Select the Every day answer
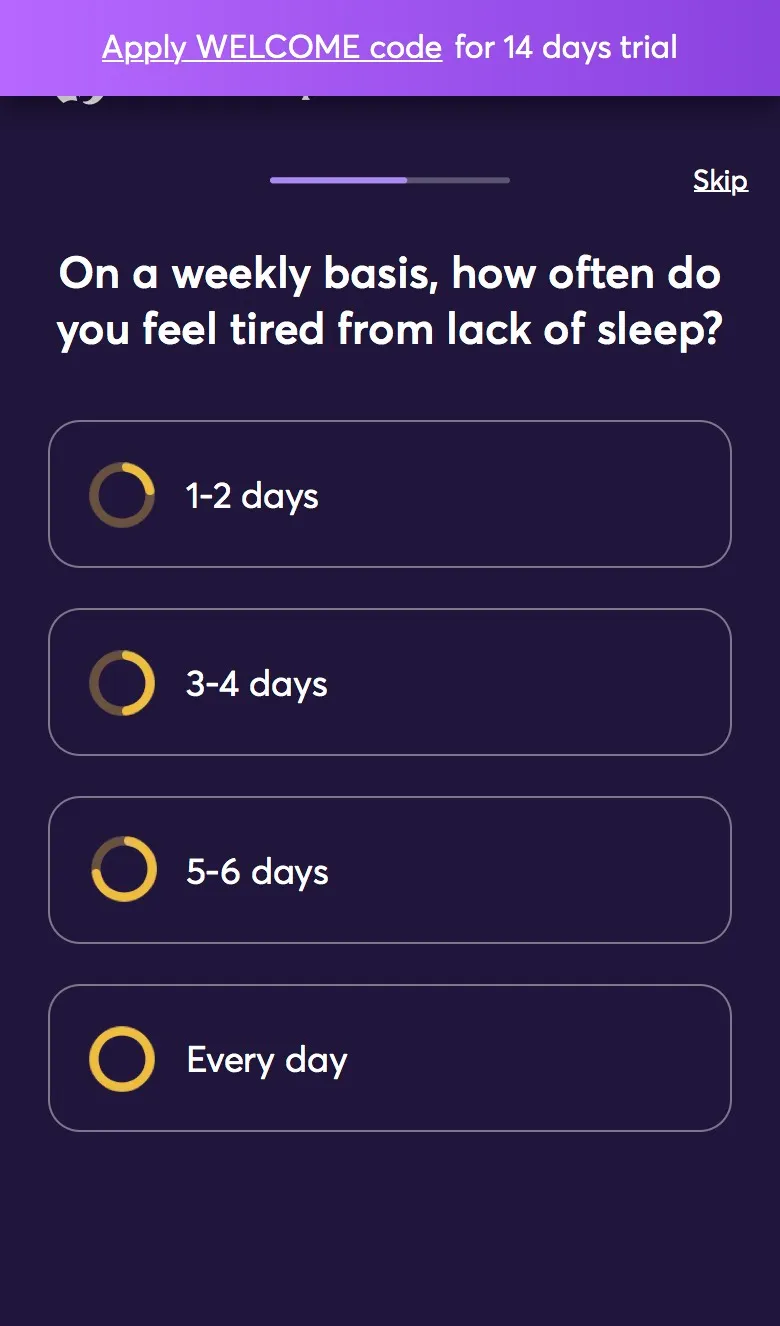Image resolution: width=780 pixels, height=1326 pixels. (x=390, y=1058)
